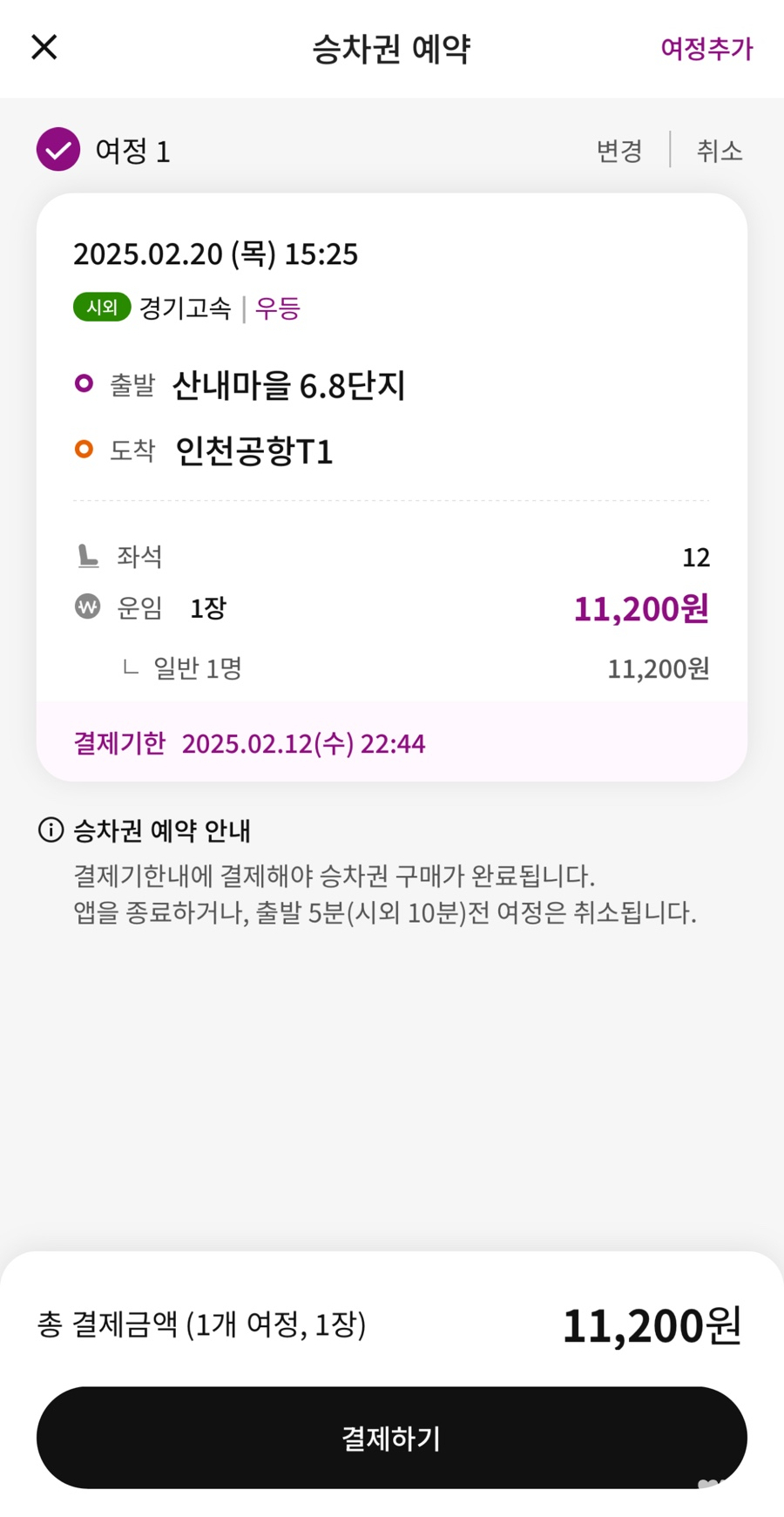The height and width of the screenshot is (1517, 784).
Task: Click the payment deadline 2025.02.12(수) 22:44
Action: tap(303, 743)
